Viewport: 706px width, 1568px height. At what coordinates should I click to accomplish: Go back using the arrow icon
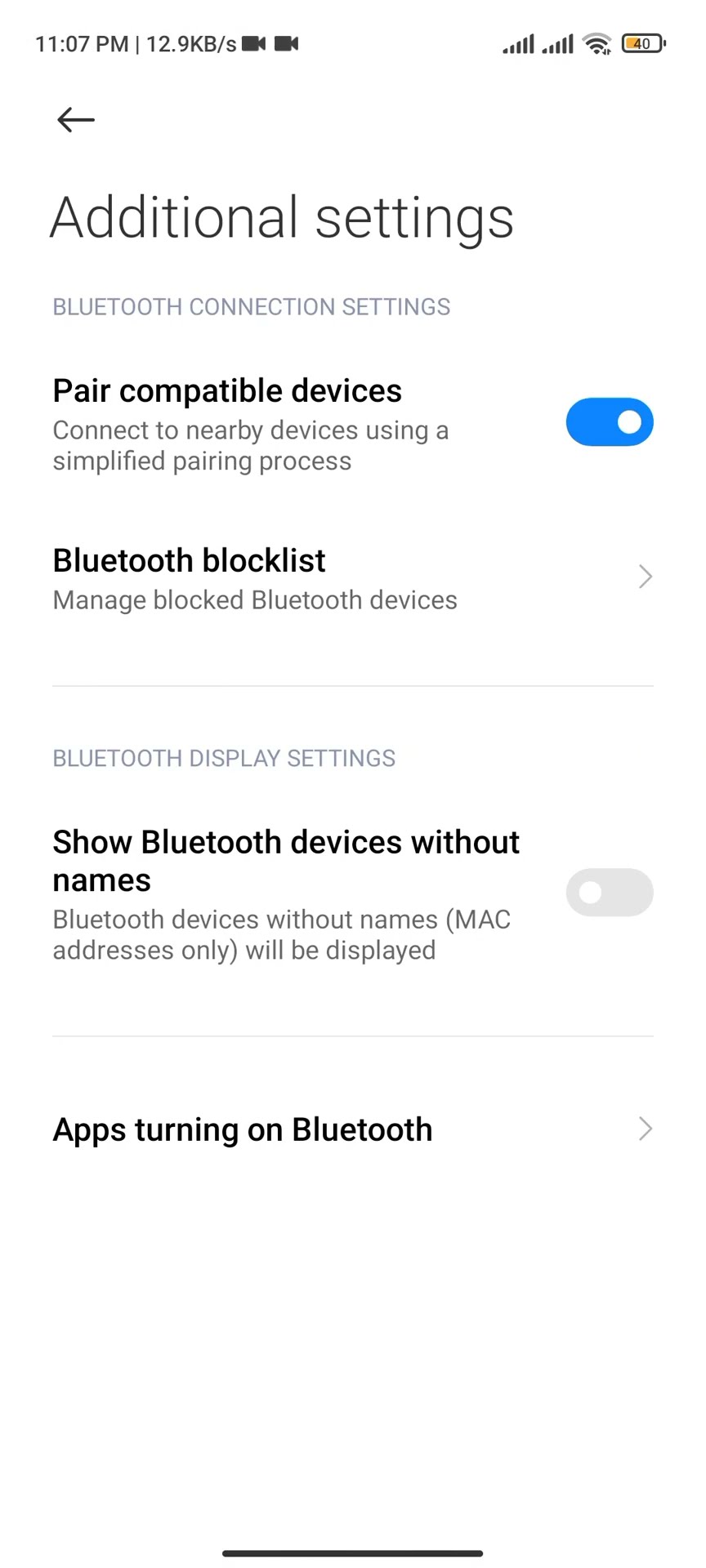click(76, 120)
